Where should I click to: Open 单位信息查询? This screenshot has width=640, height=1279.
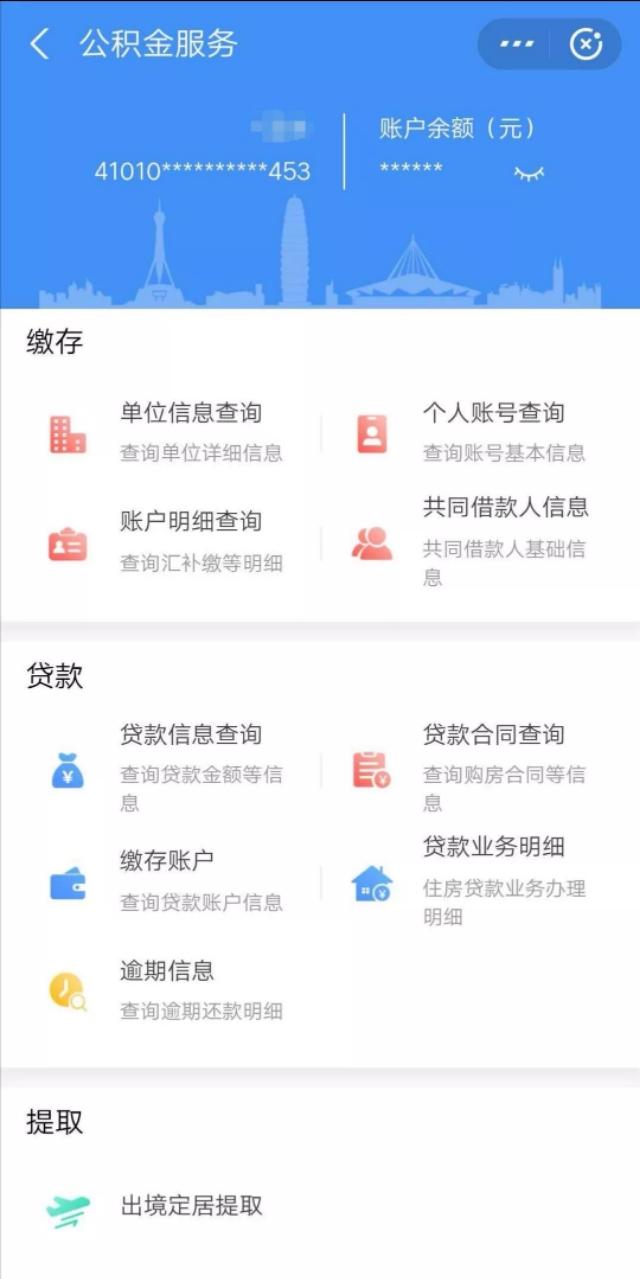pos(190,431)
